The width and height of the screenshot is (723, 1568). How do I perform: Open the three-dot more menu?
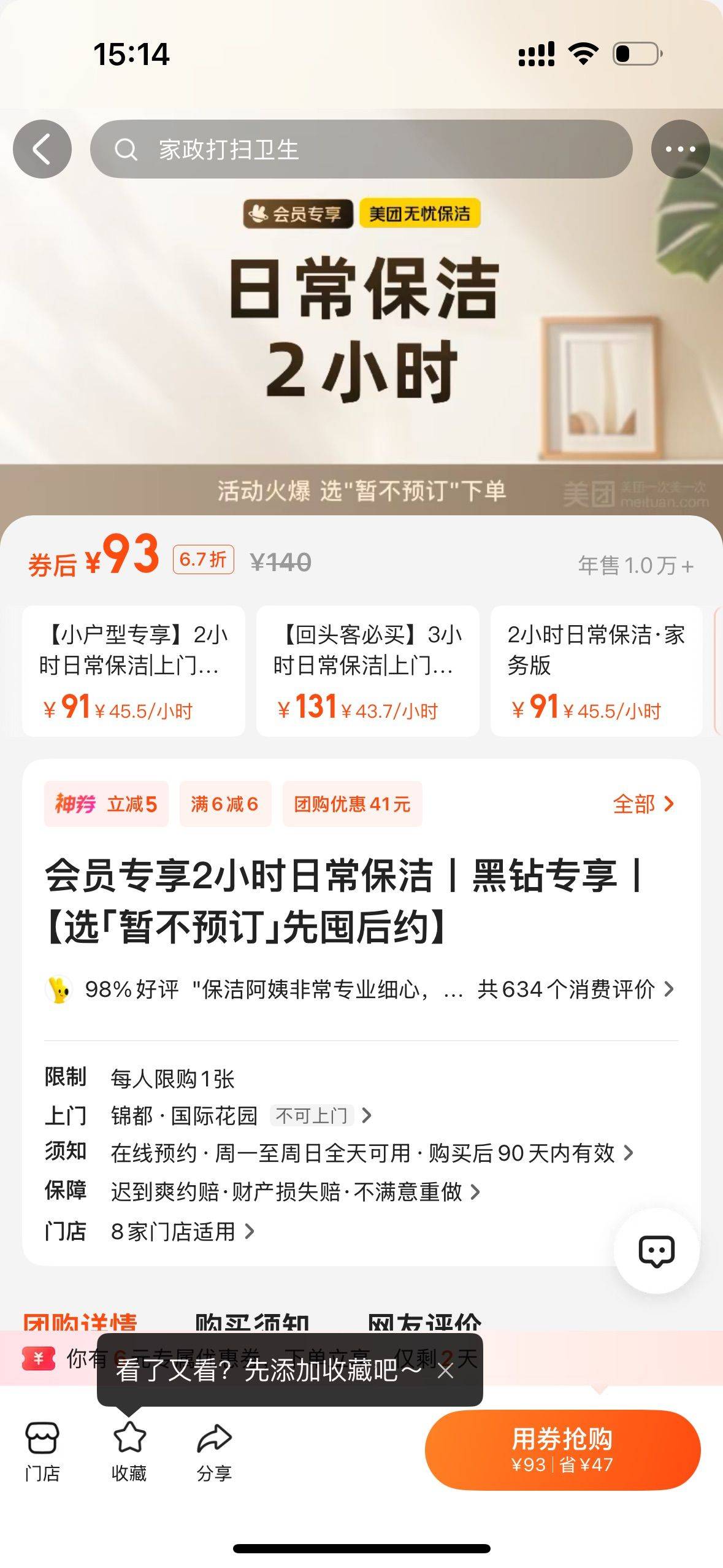coord(680,149)
